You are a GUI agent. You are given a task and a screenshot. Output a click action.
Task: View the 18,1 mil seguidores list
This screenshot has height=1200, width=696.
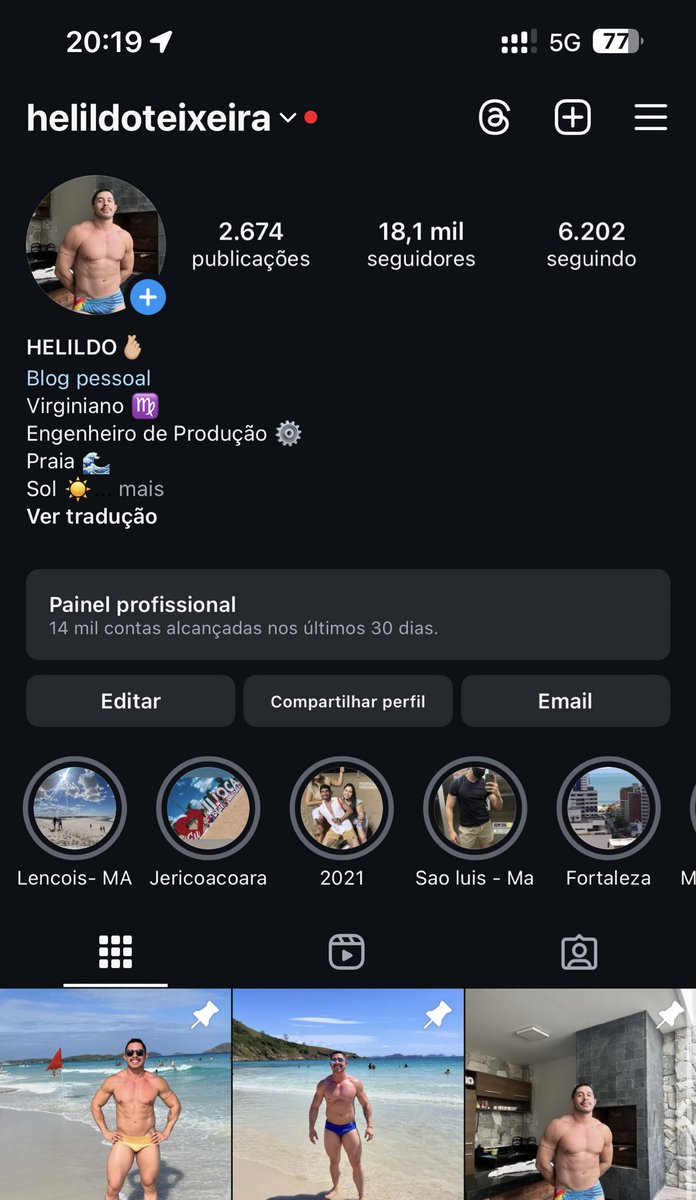pyautogui.click(x=421, y=244)
